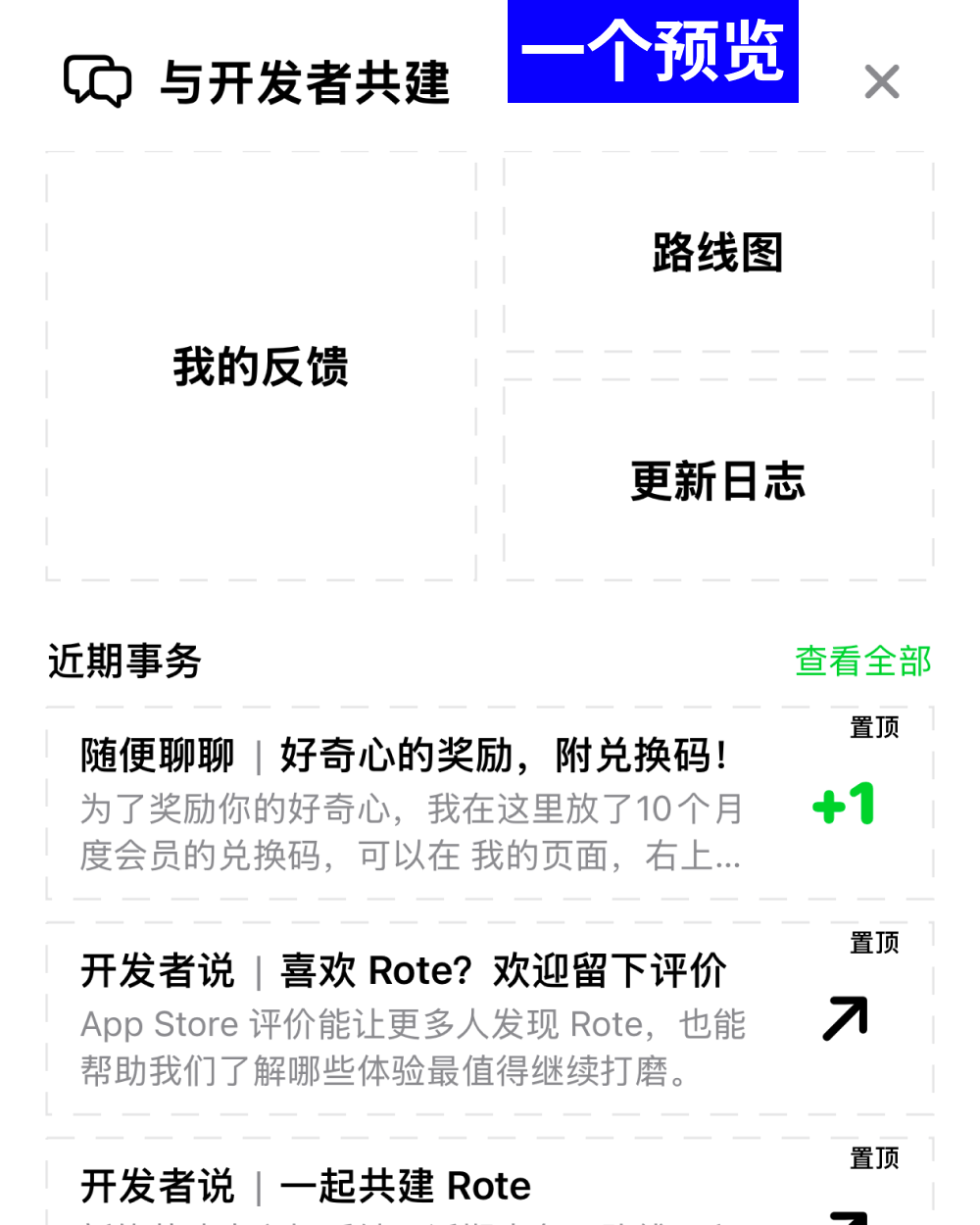Open the 路线图 card
Screen dimensions: 980x1225
click(x=718, y=252)
